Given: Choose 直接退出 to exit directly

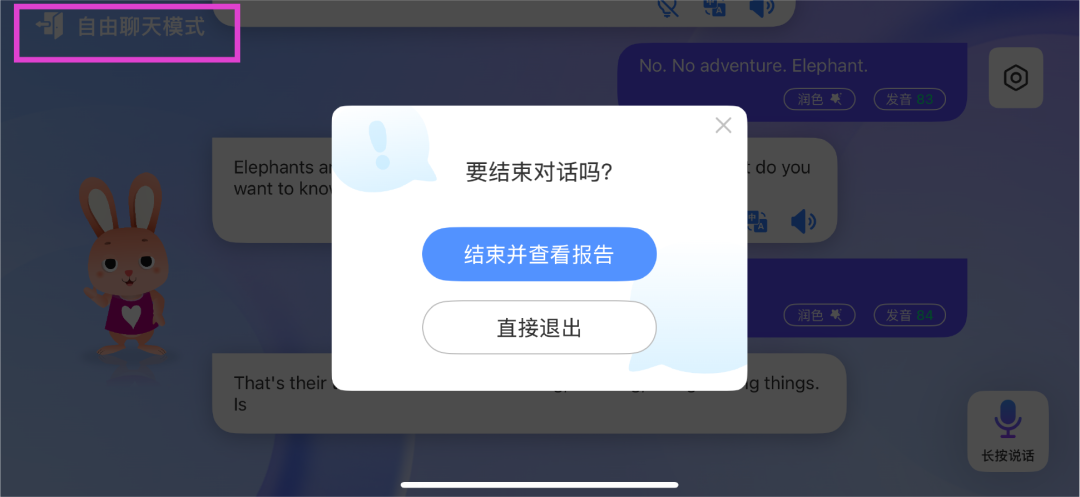Looking at the screenshot, I should pyautogui.click(x=539, y=327).
